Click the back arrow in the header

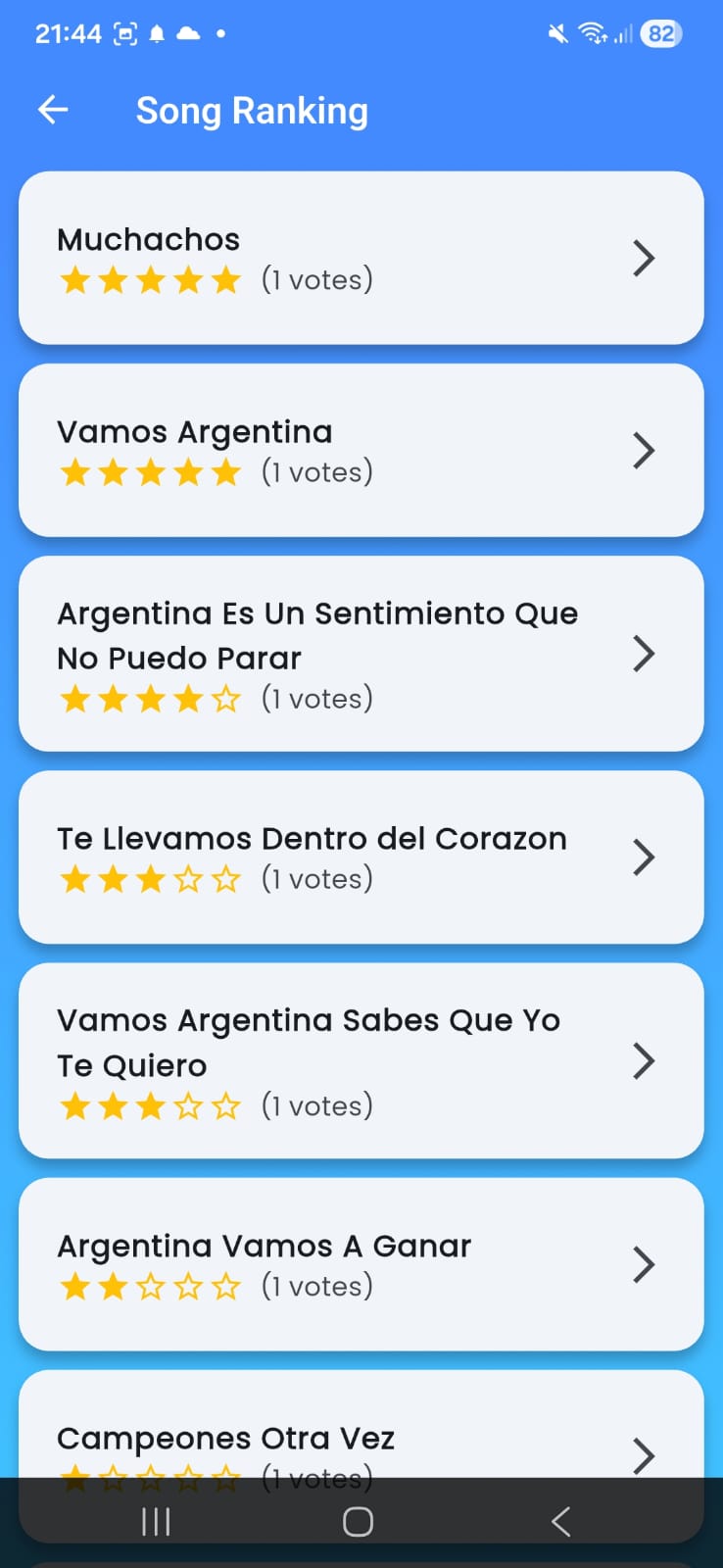(53, 110)
